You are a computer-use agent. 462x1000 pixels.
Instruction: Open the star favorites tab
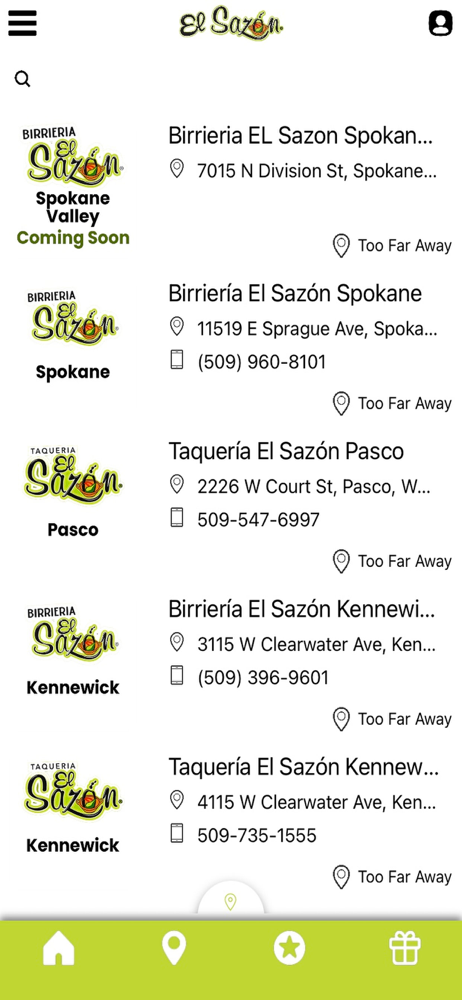click(289, 948)
